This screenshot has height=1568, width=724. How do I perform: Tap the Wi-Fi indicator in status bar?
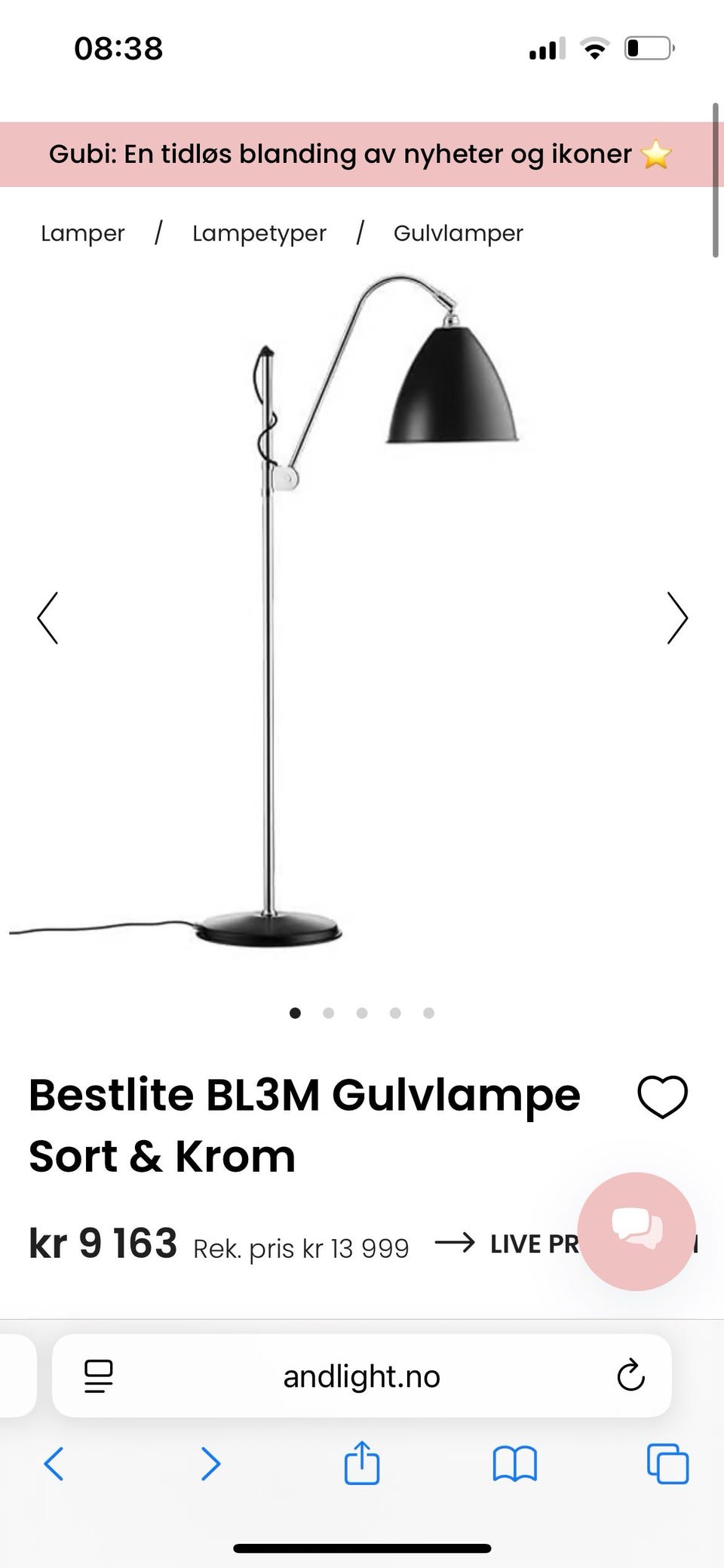coord(594,48)
